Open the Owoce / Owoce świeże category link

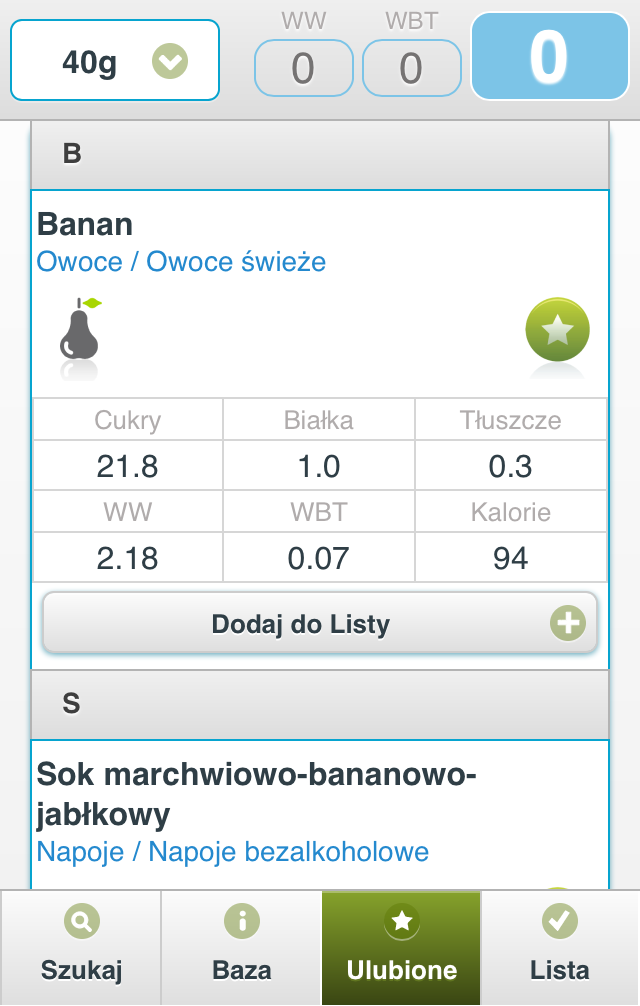pyautogui.click(x=181, y=262)
